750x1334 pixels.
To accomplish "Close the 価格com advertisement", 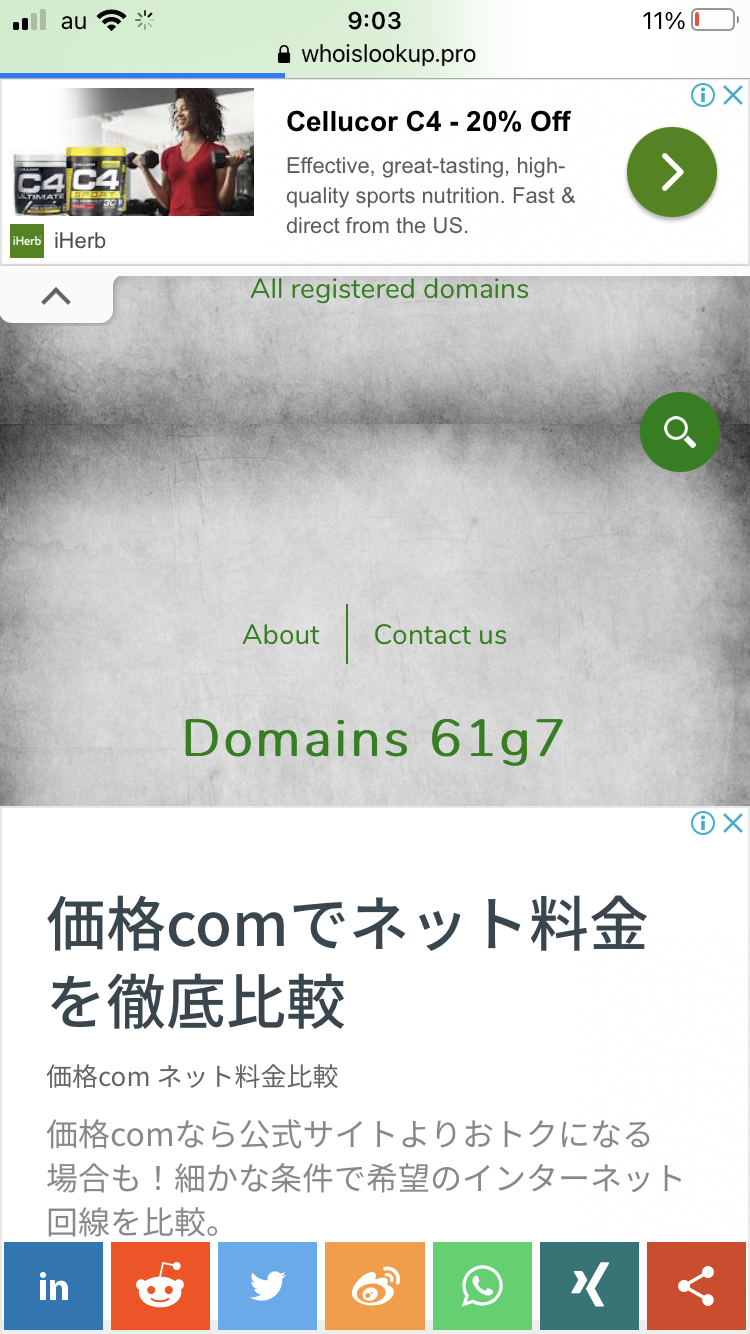I will [x=733, y=823].
